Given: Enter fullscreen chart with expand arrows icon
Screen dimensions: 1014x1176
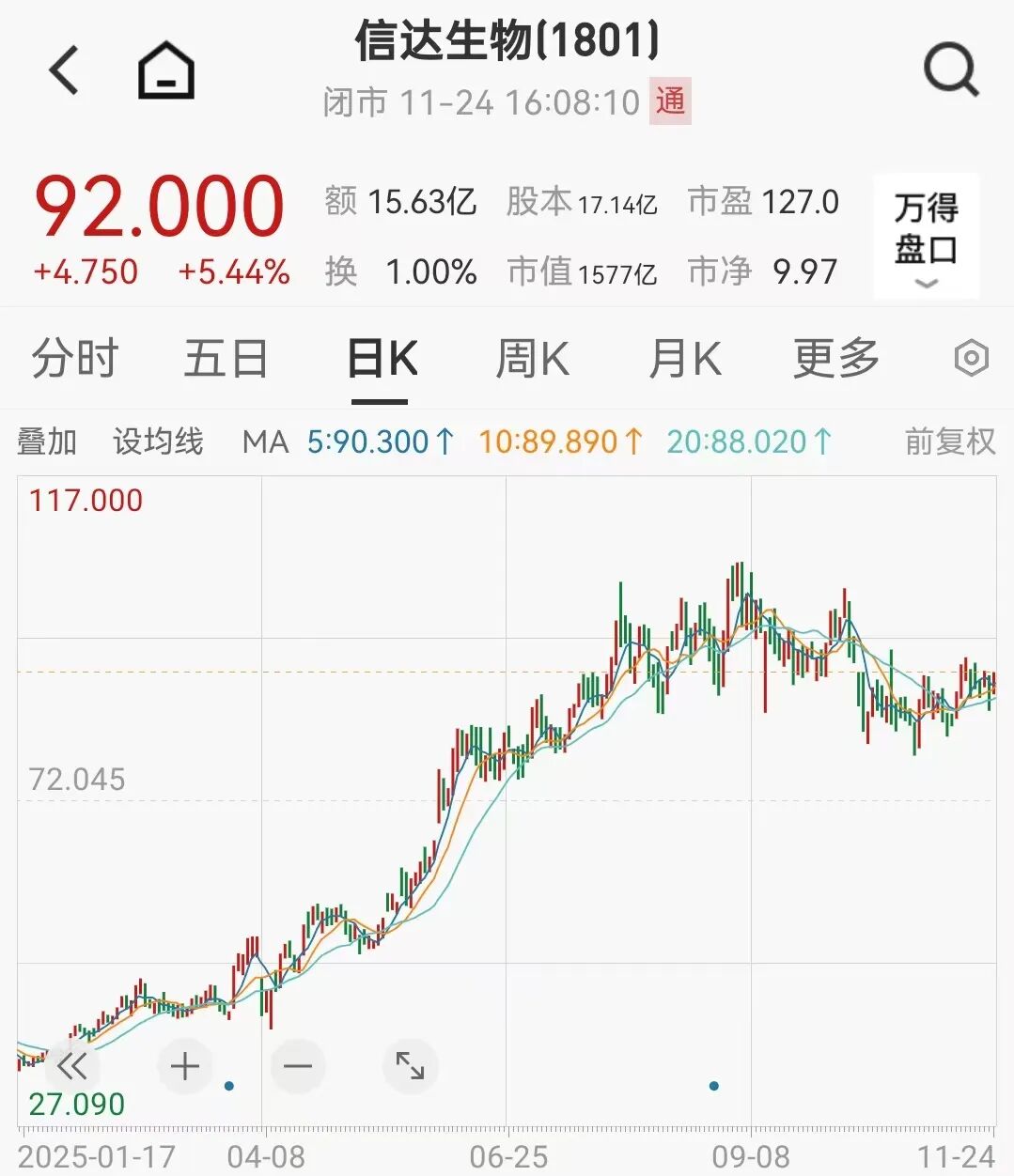Looking at the screenshot, I should click(409, 1066).
